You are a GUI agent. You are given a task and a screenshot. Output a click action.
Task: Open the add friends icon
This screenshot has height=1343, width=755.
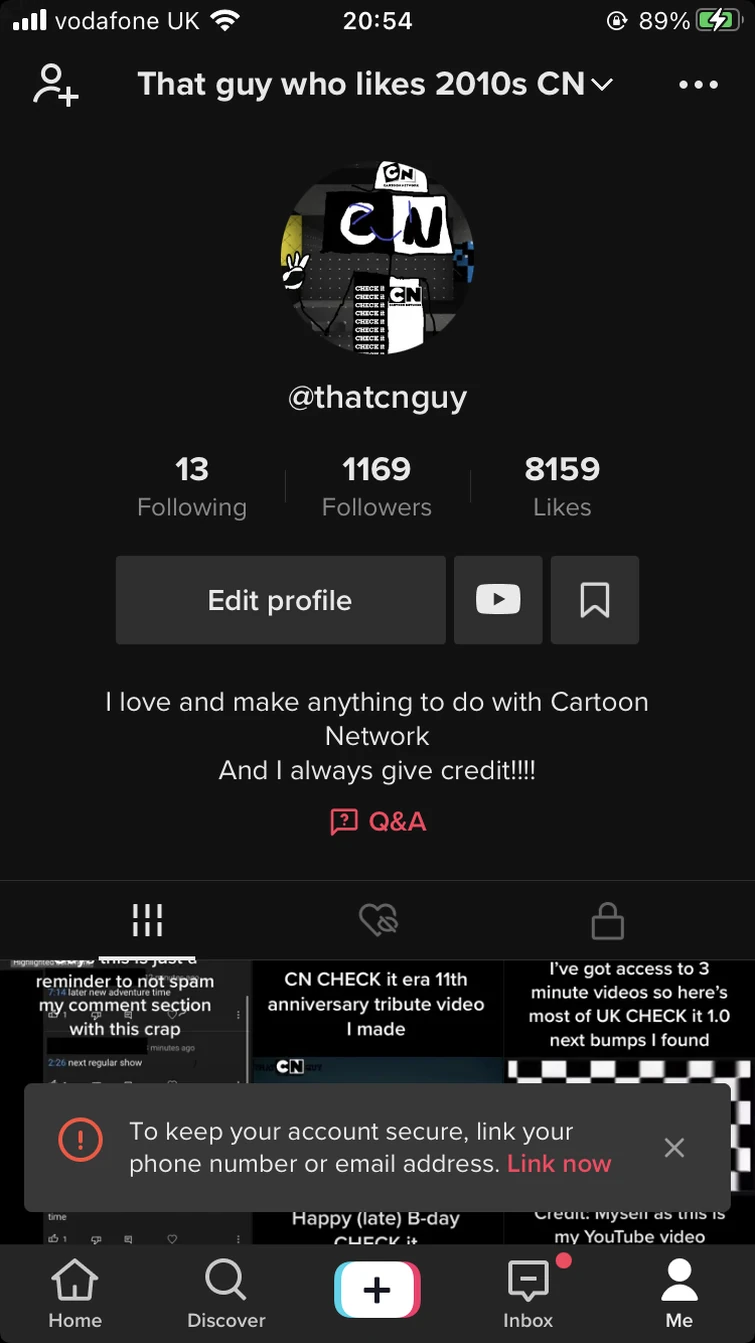55,85
